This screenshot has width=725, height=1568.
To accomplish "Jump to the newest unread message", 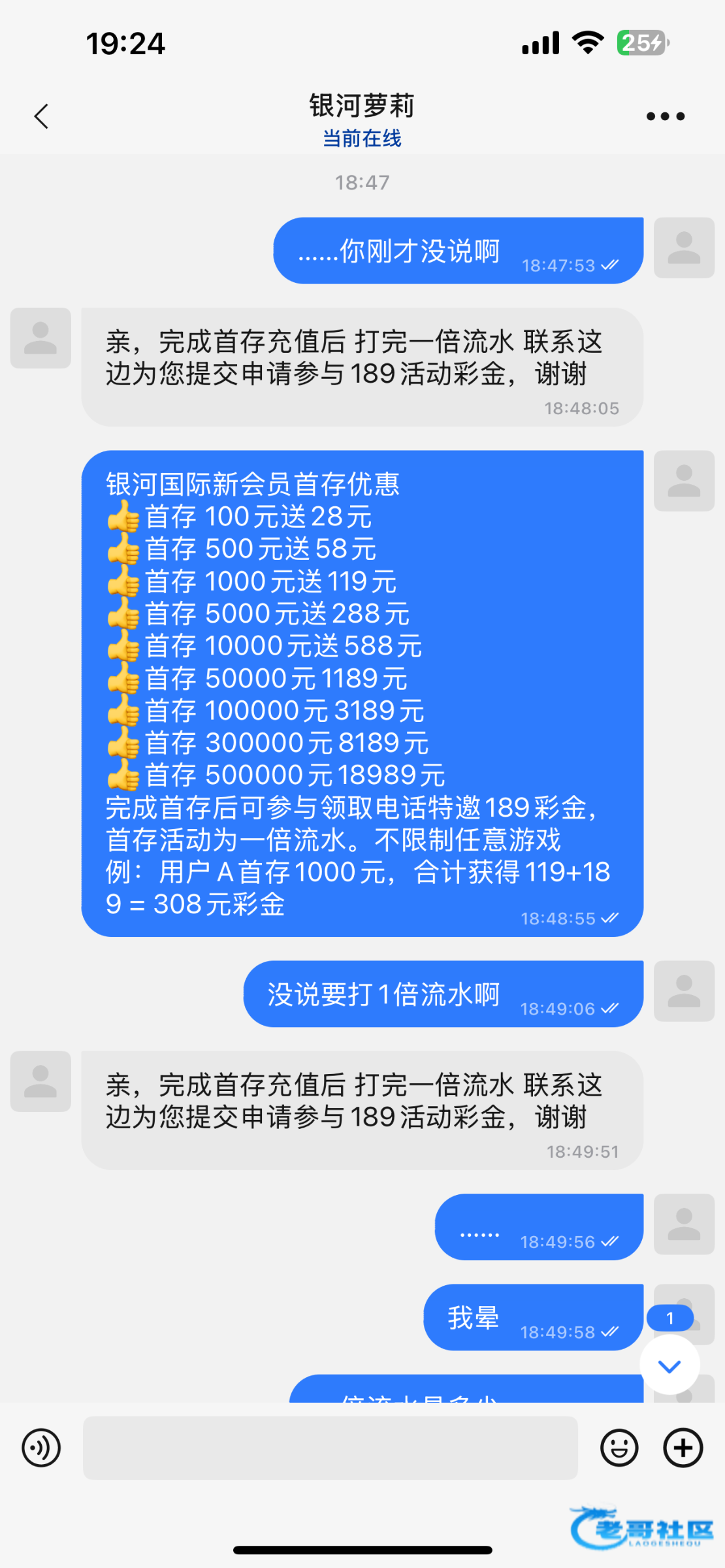I will click(669, 1365).
